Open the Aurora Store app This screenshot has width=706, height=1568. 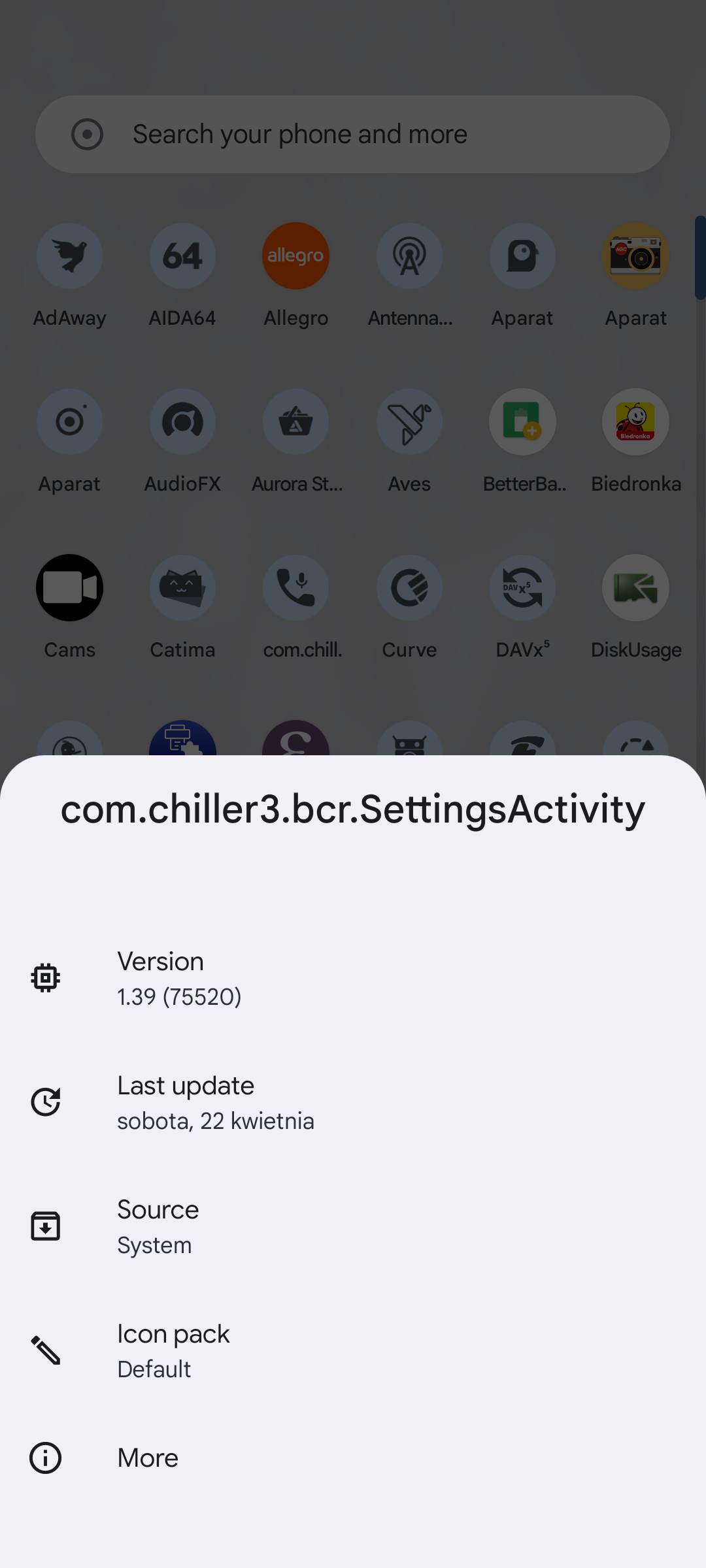295,422
